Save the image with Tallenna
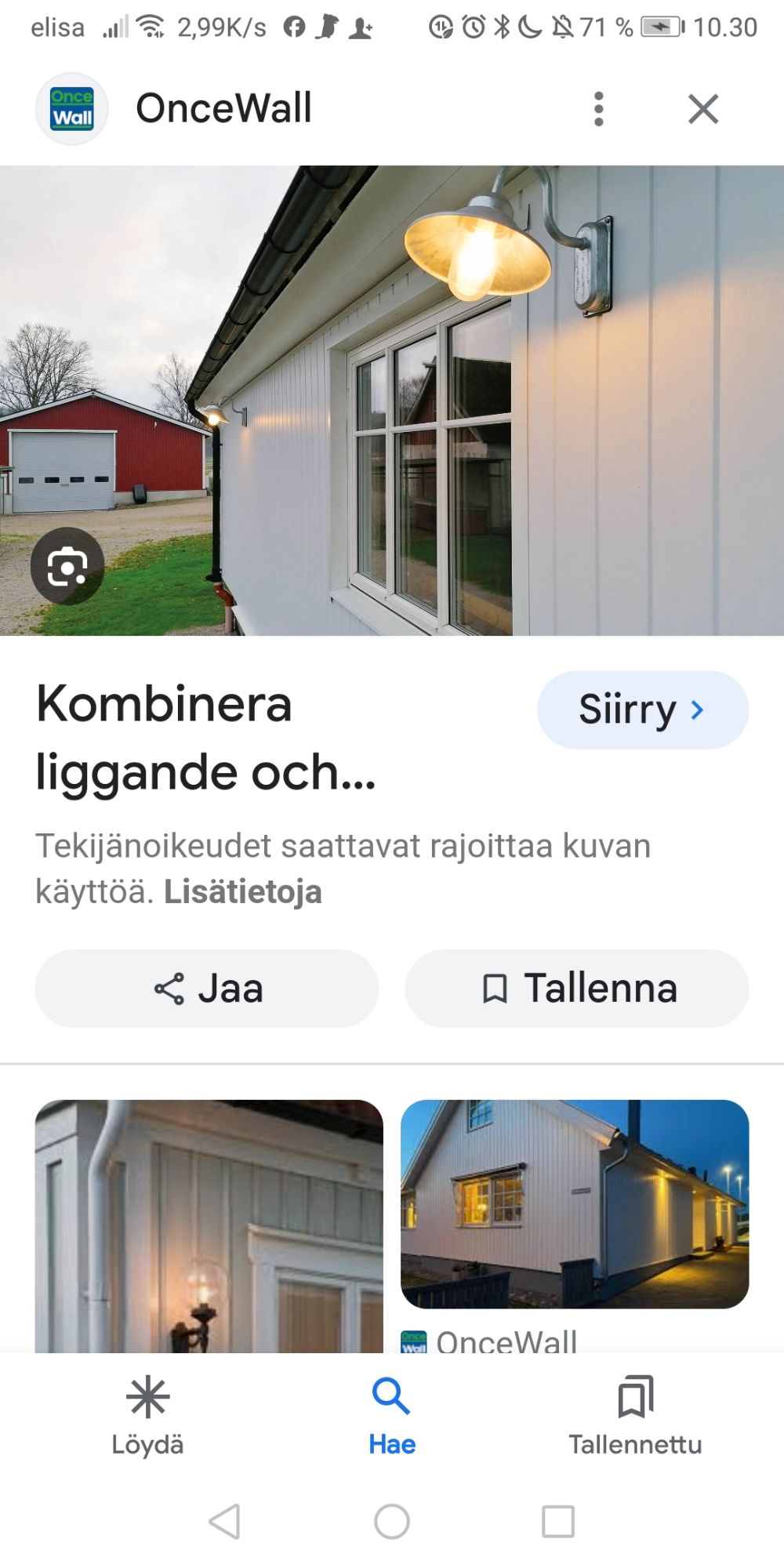Image resolution: width=784 pixels, height=1568 pixels. [577, 989]
